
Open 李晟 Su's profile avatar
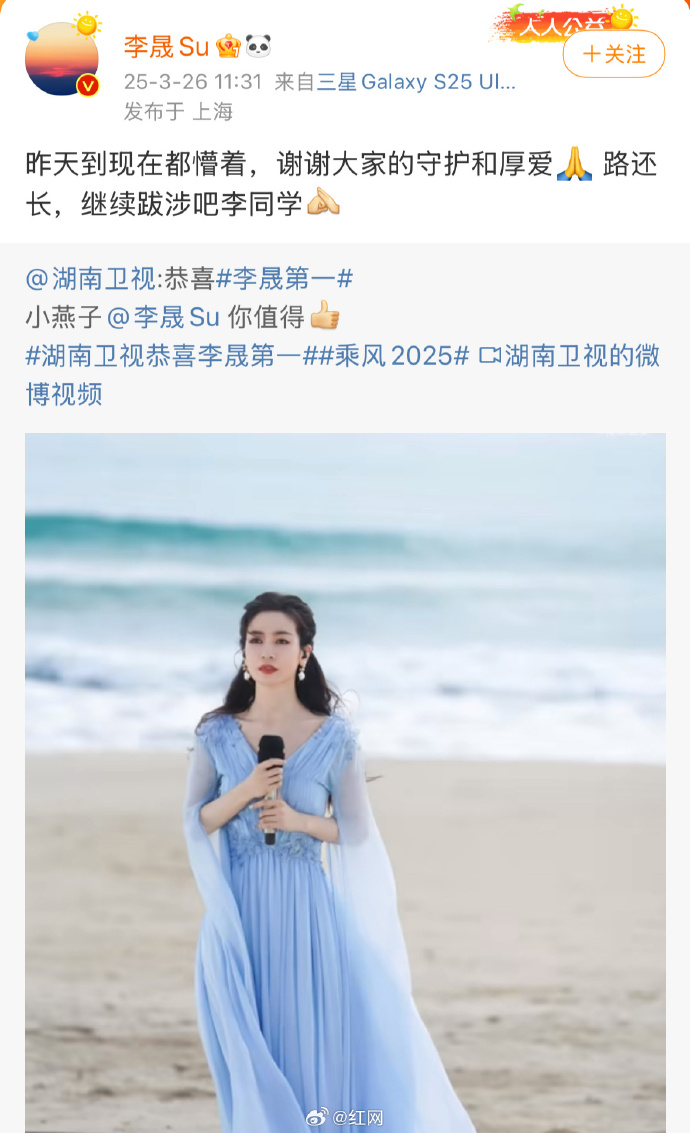click(62, 59)
